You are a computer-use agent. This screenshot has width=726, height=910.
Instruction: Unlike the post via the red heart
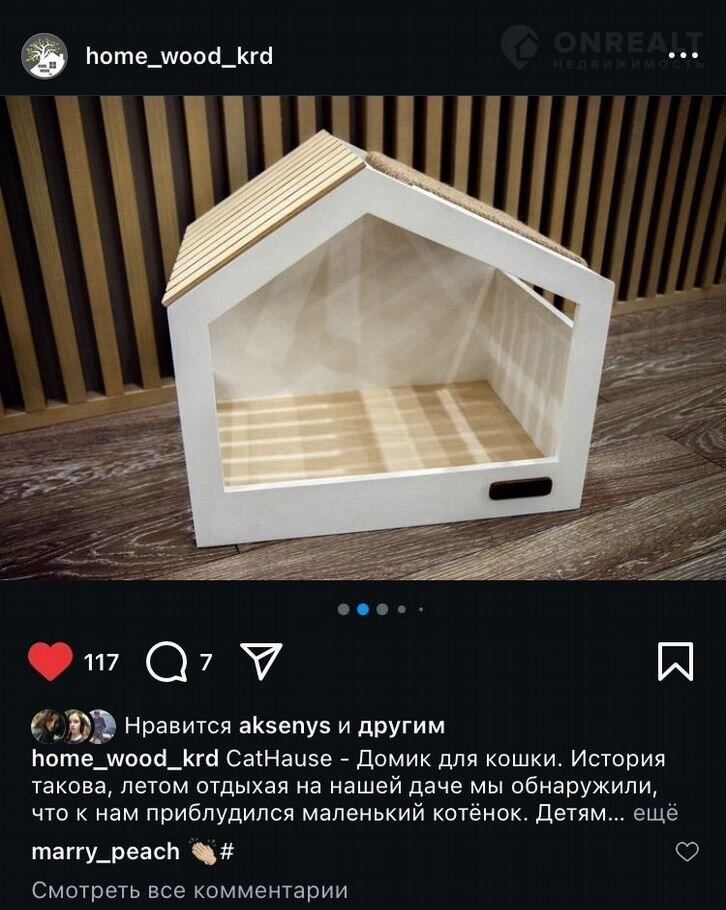[x=50, y=662]
